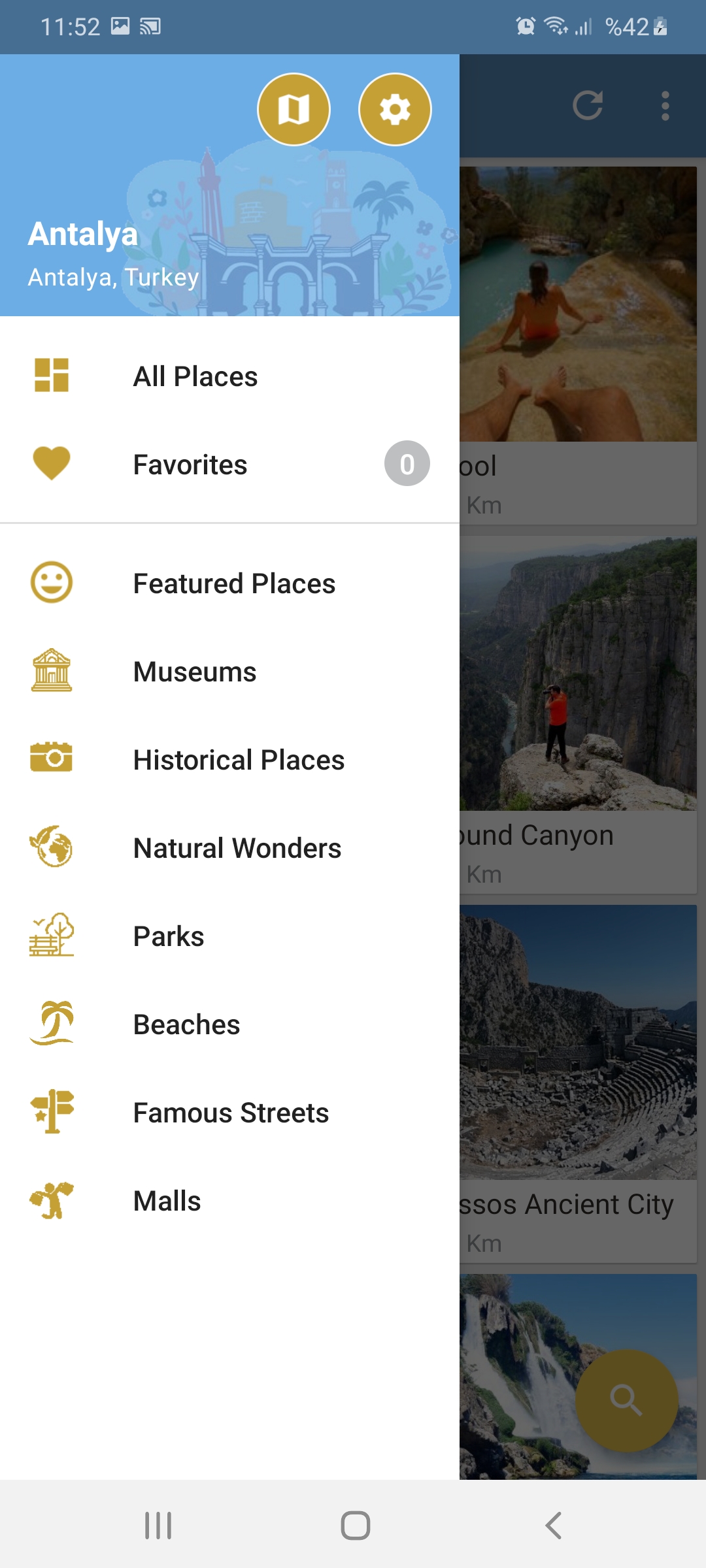Go to Featured Places
This screenshot has width=706, height=1568.
(x=233, y=583)
